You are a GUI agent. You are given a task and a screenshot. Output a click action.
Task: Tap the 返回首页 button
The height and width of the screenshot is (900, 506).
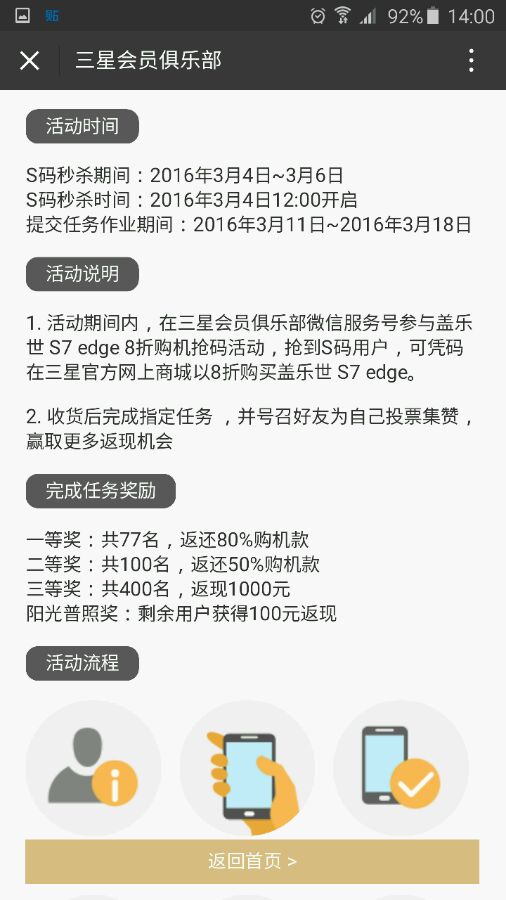(x=252, y=861)
